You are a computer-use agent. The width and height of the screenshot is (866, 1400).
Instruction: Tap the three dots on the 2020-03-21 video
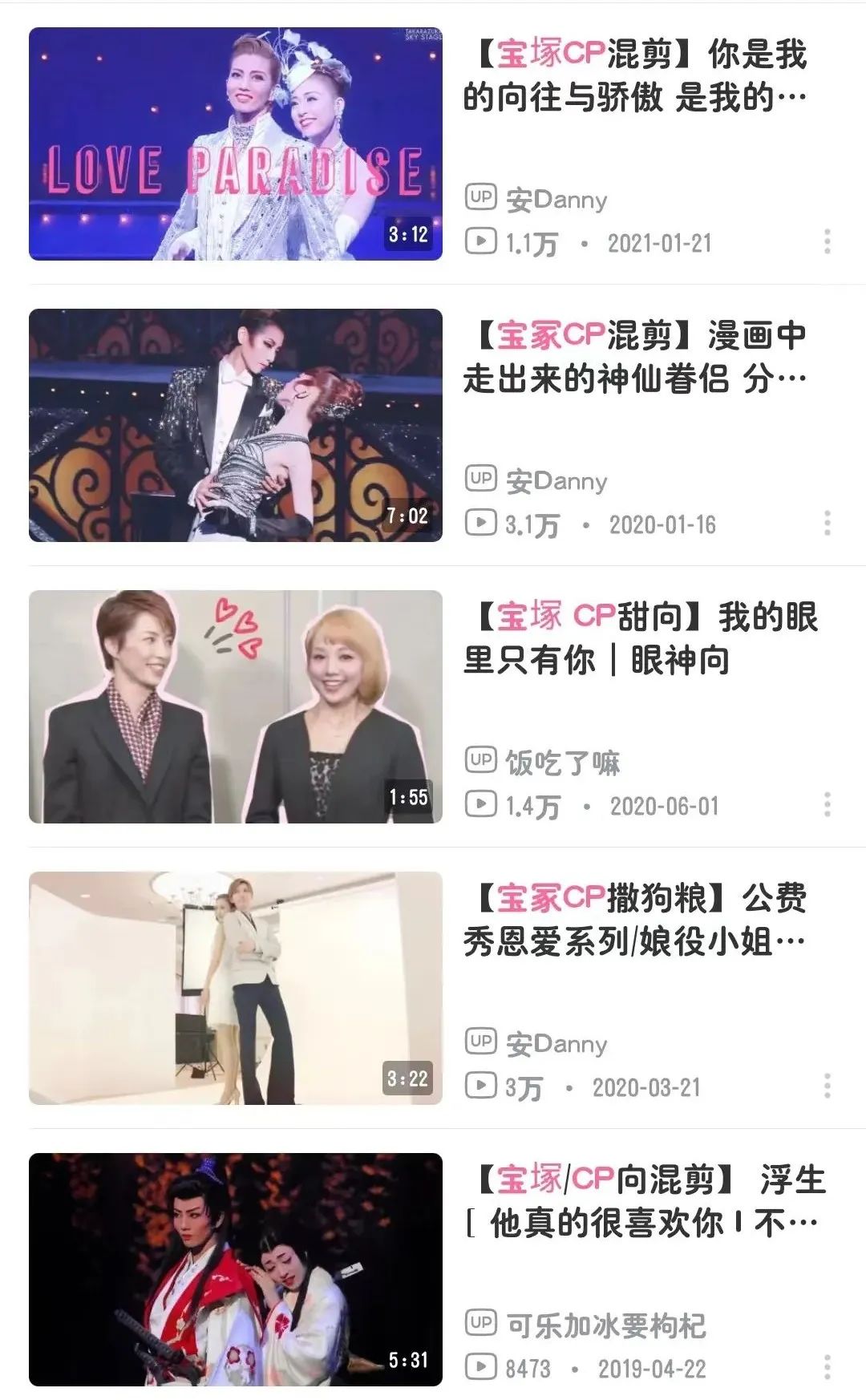827,1086
